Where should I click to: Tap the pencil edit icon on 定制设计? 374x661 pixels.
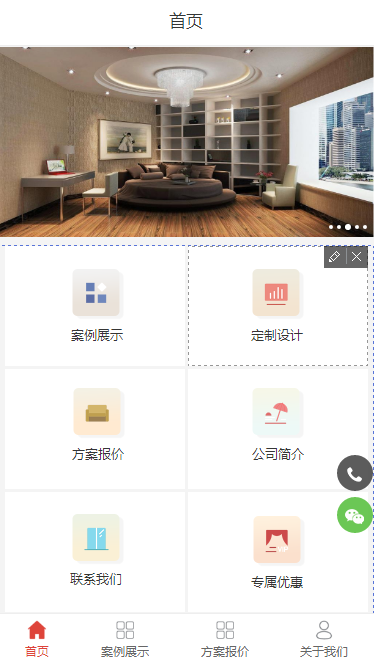(335, 257)
